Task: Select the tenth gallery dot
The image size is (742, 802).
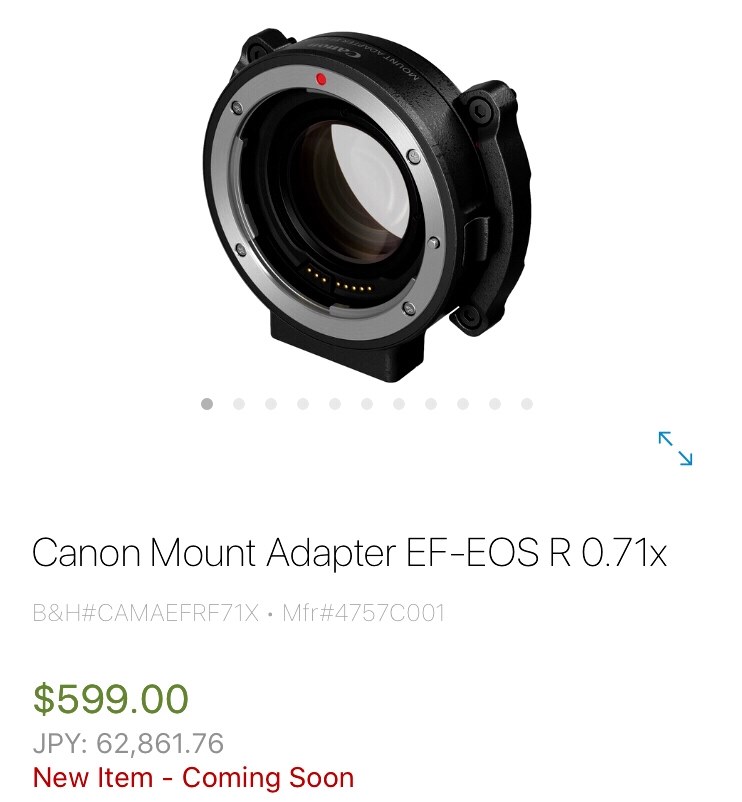Action: 493,405
